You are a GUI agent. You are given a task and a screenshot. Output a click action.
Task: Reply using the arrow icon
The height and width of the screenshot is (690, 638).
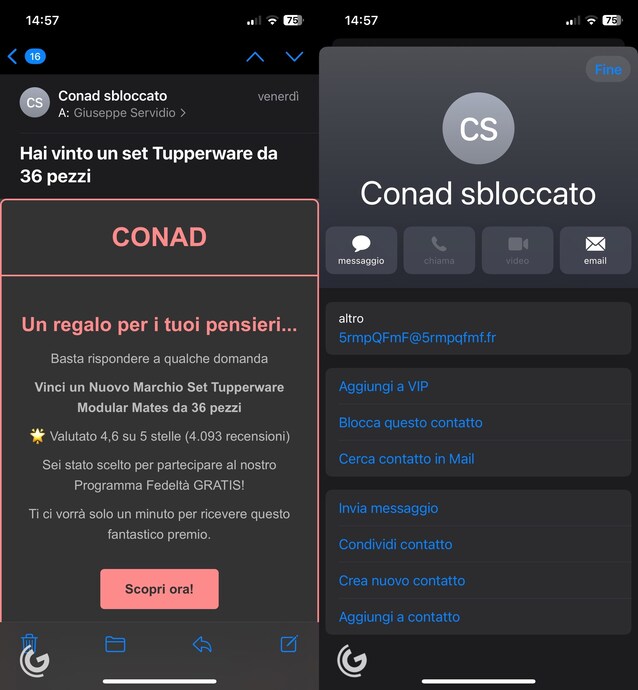coord(202,644)
